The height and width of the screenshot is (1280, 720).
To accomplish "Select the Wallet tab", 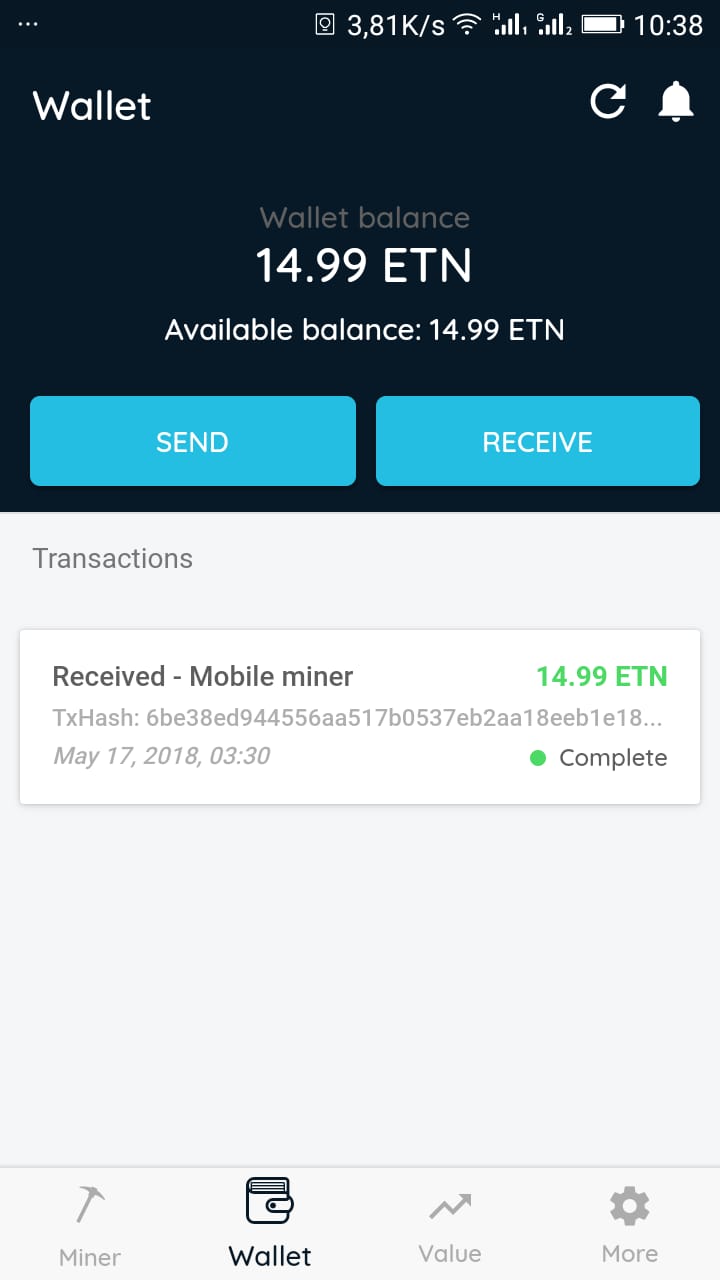I will [270, 1224].
